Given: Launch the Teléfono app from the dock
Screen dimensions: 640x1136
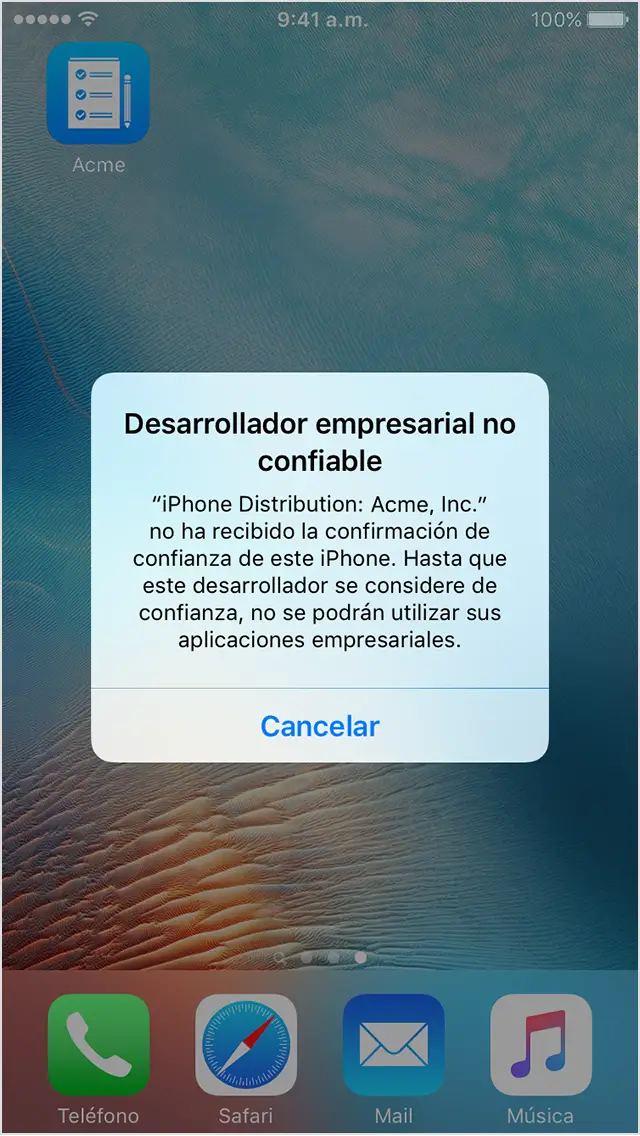Looking at the screenshot, I should tap(98, 1044).
